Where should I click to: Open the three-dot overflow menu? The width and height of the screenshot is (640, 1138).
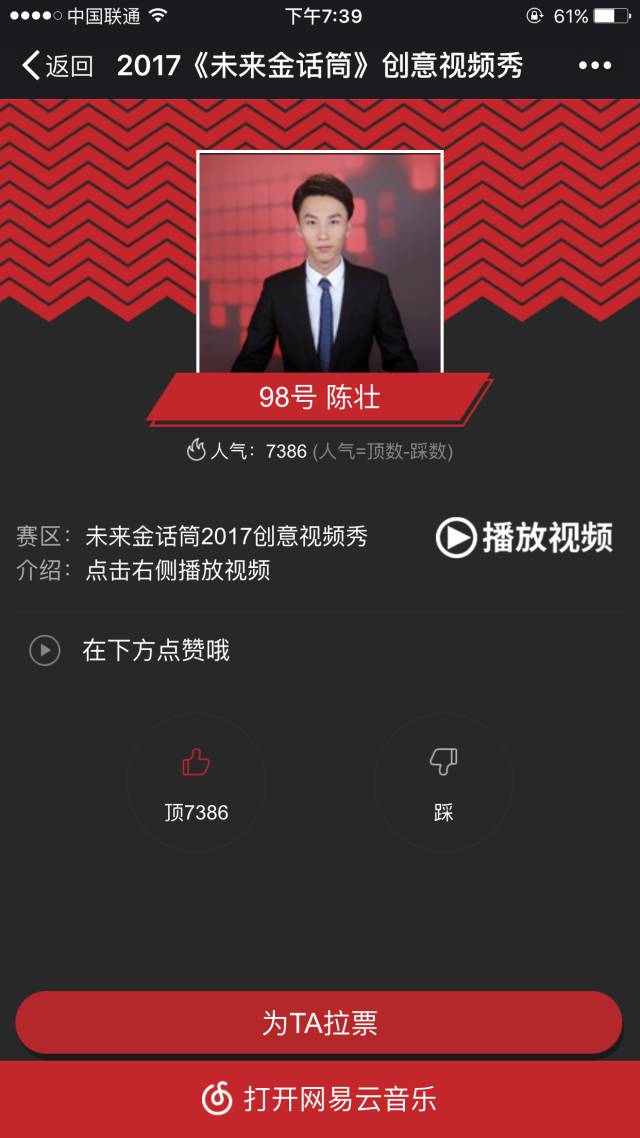pyautogui.click(x=594, y=66)
